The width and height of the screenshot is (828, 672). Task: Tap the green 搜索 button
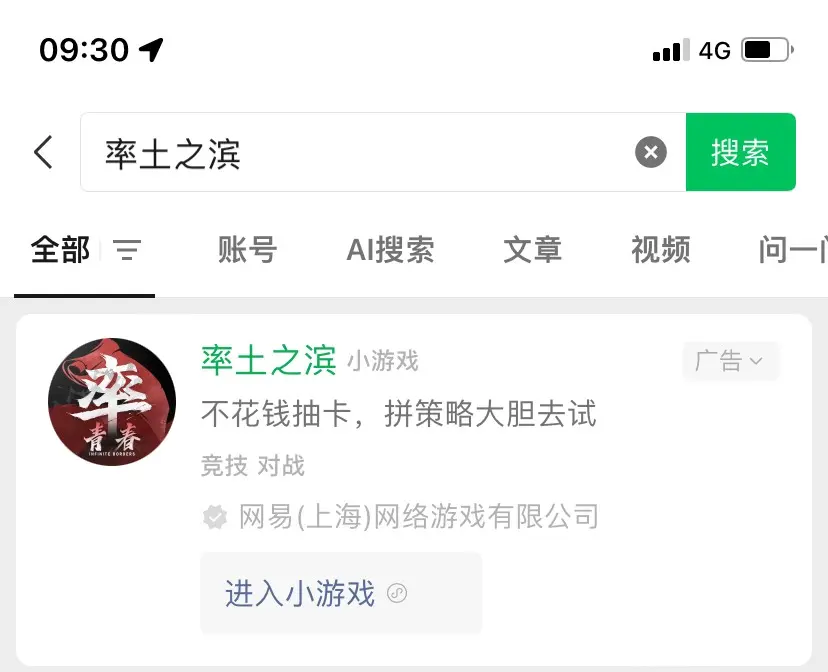pyautogui.click(x=740, y=153)
